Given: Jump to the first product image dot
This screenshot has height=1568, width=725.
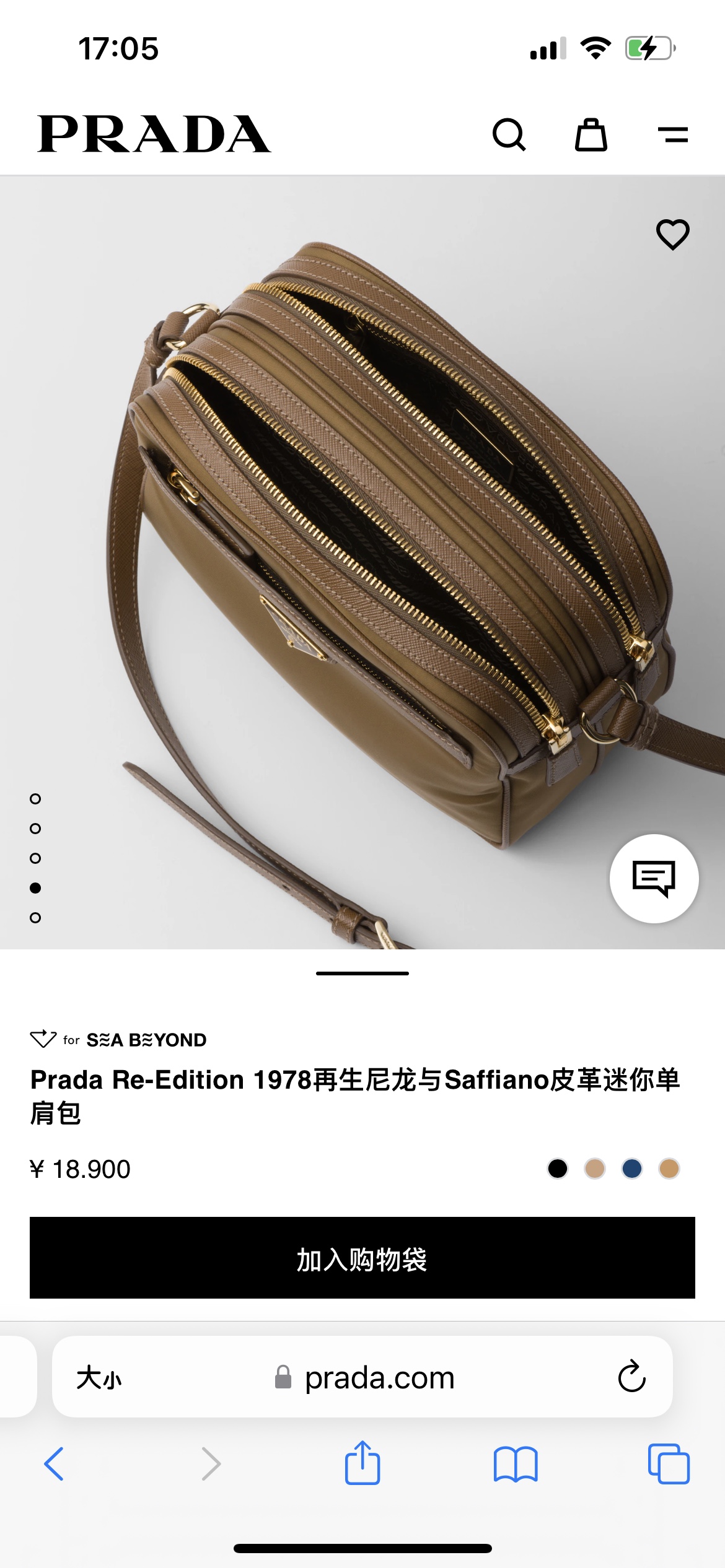Looking at the screenshot, I should point(35,799).
